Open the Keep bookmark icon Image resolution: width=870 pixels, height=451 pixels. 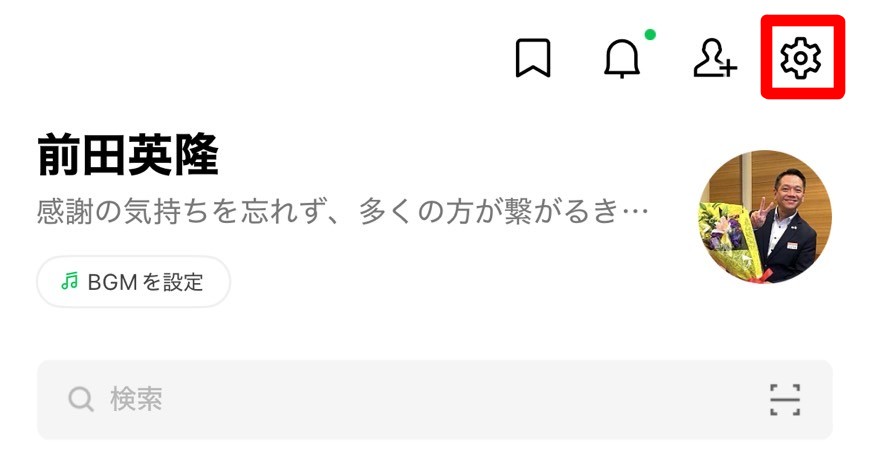click(533, 58)
